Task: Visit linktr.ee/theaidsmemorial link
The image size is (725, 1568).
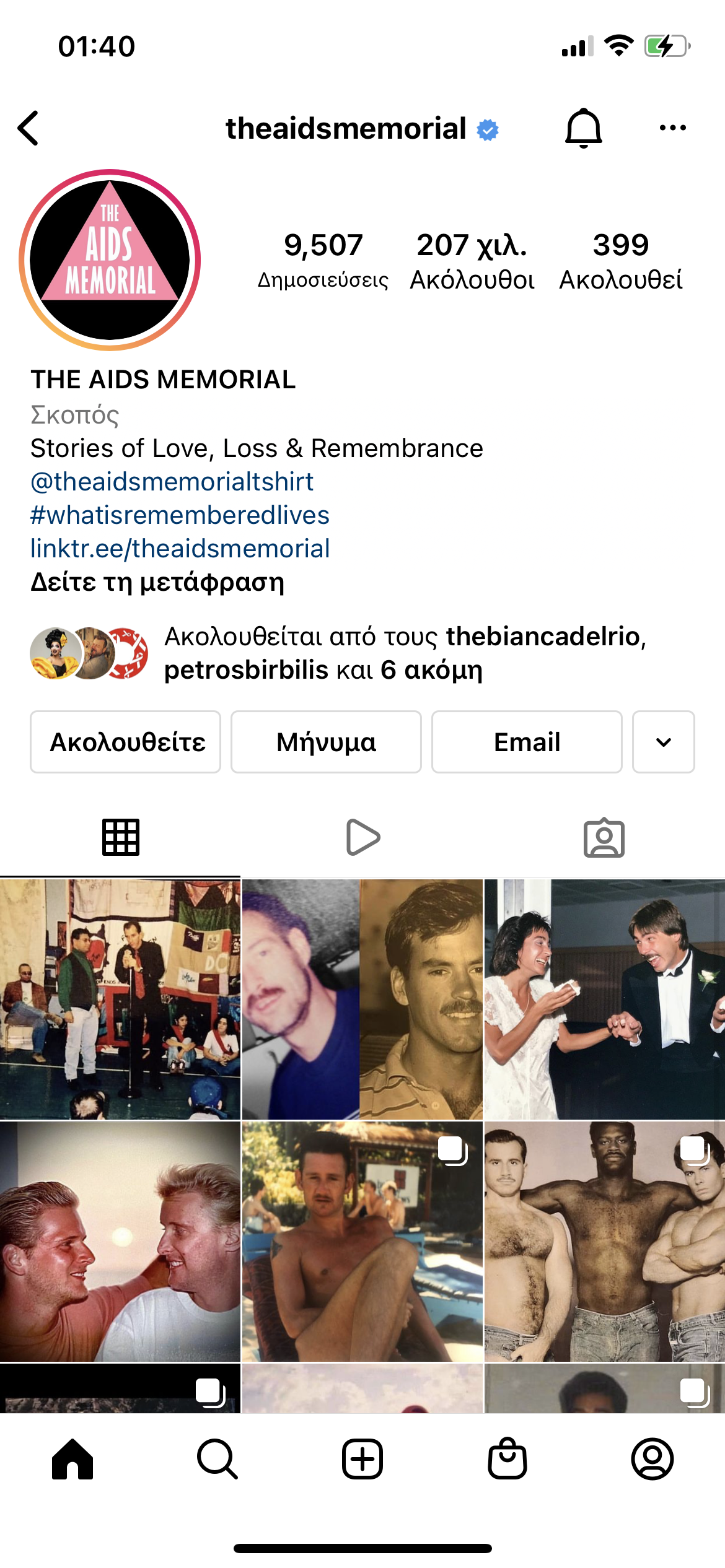Action: (x=180, y=549)
